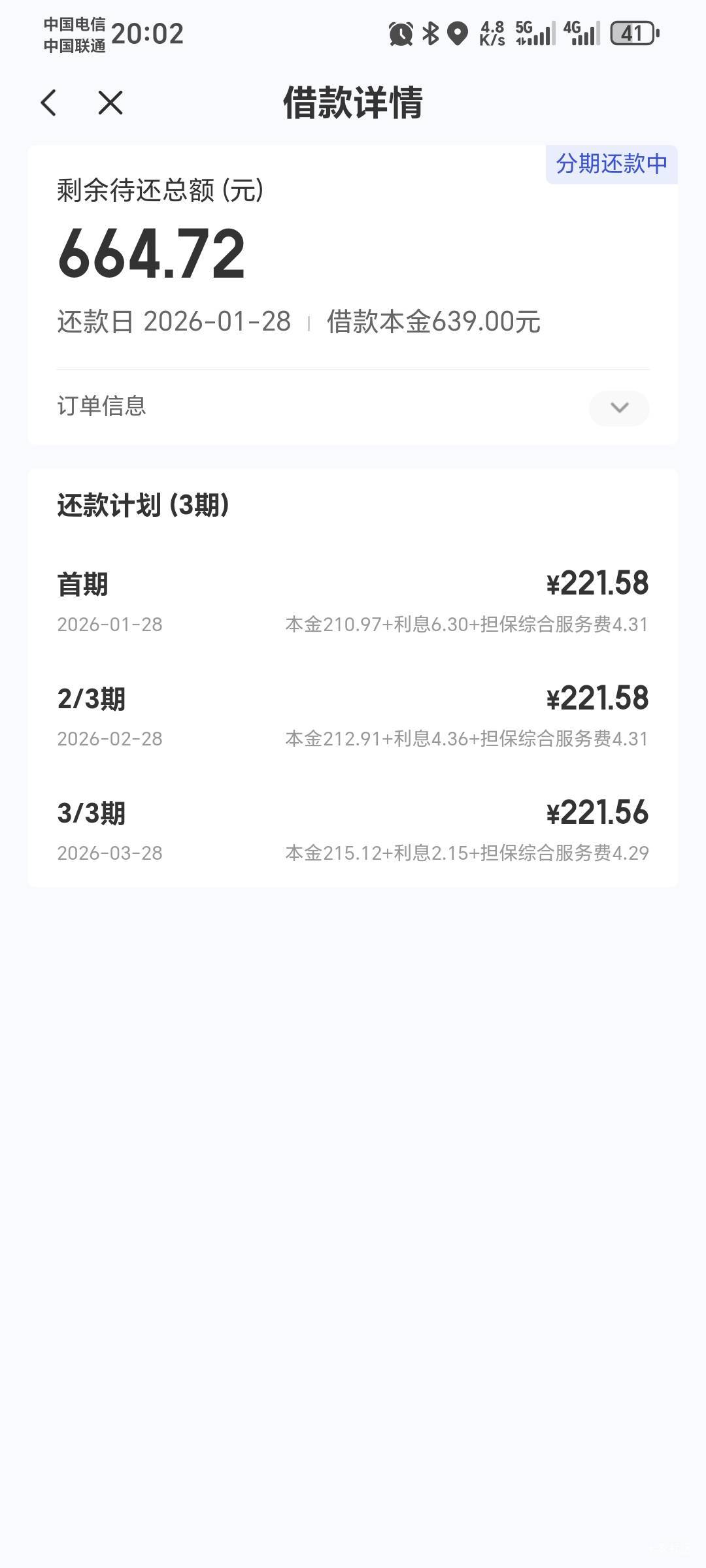Go back using the left arrow
The image size is (706, 1568).
[x=48, y=103]
